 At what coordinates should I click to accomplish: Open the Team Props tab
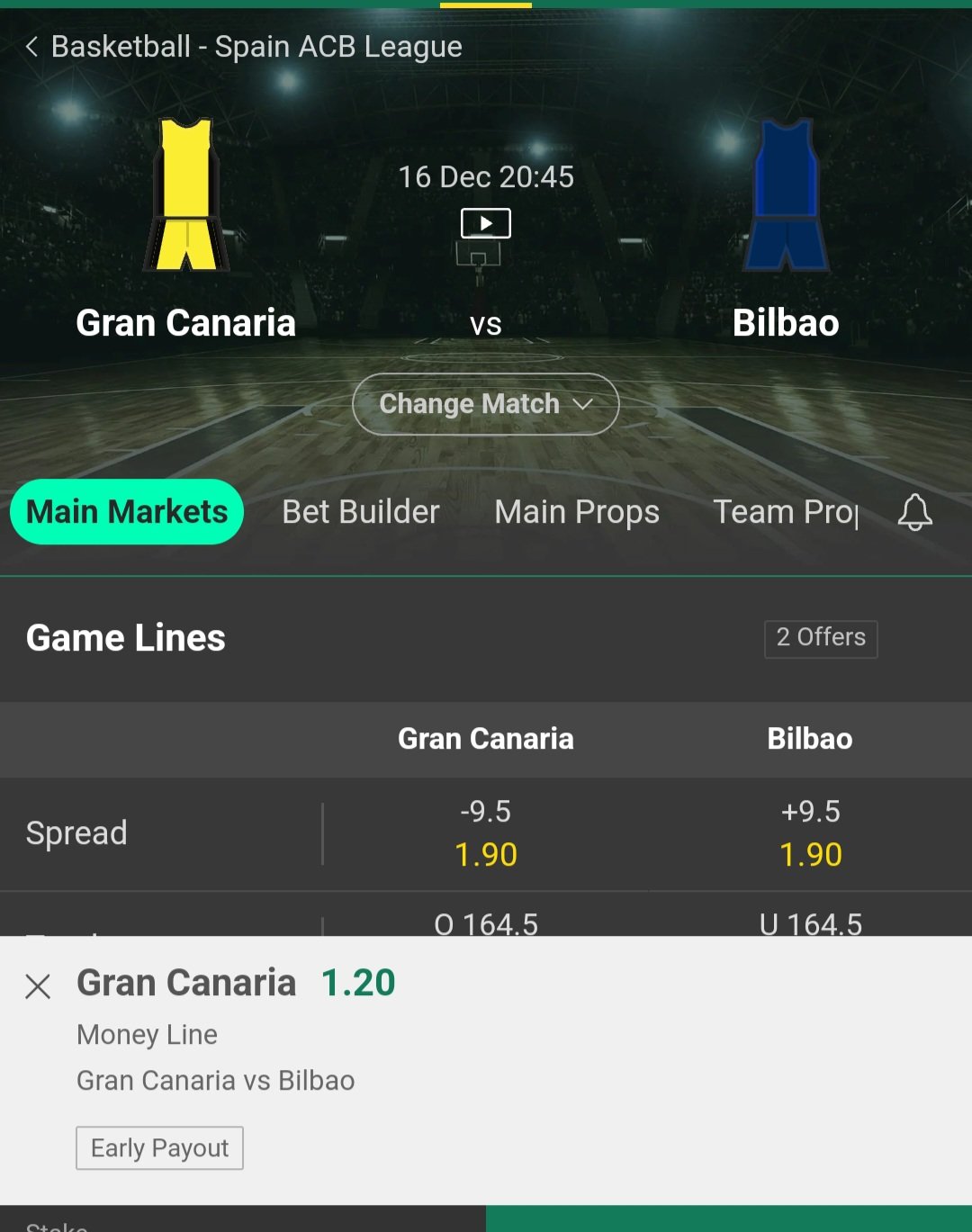(x=786, y=512)
